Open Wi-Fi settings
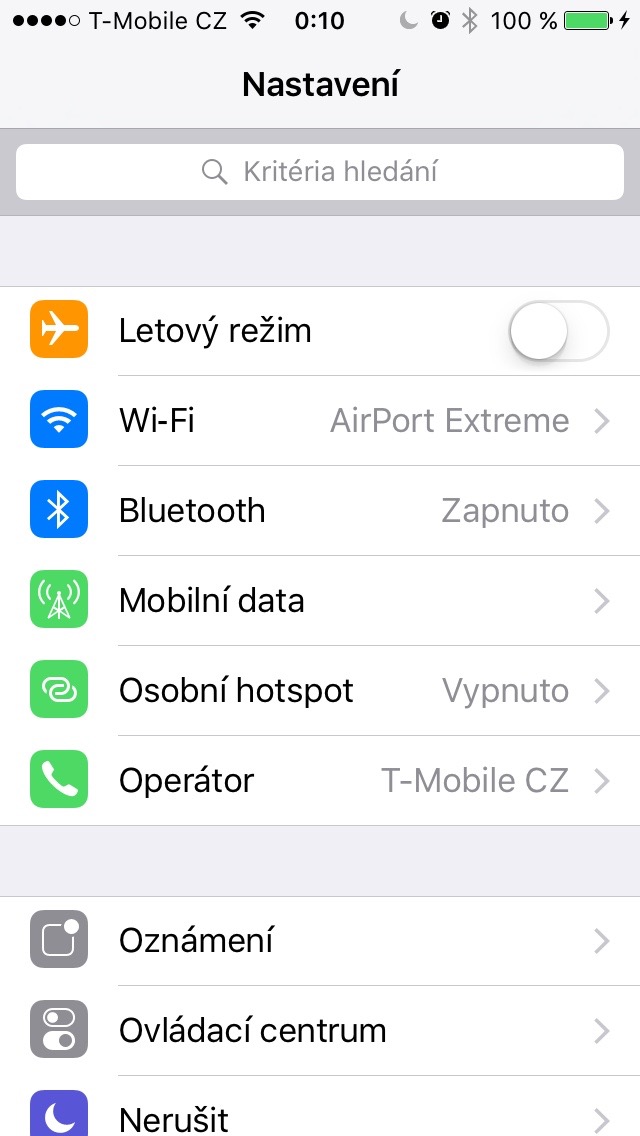This screenshot has height=1136, width=640. click(320, 421)
